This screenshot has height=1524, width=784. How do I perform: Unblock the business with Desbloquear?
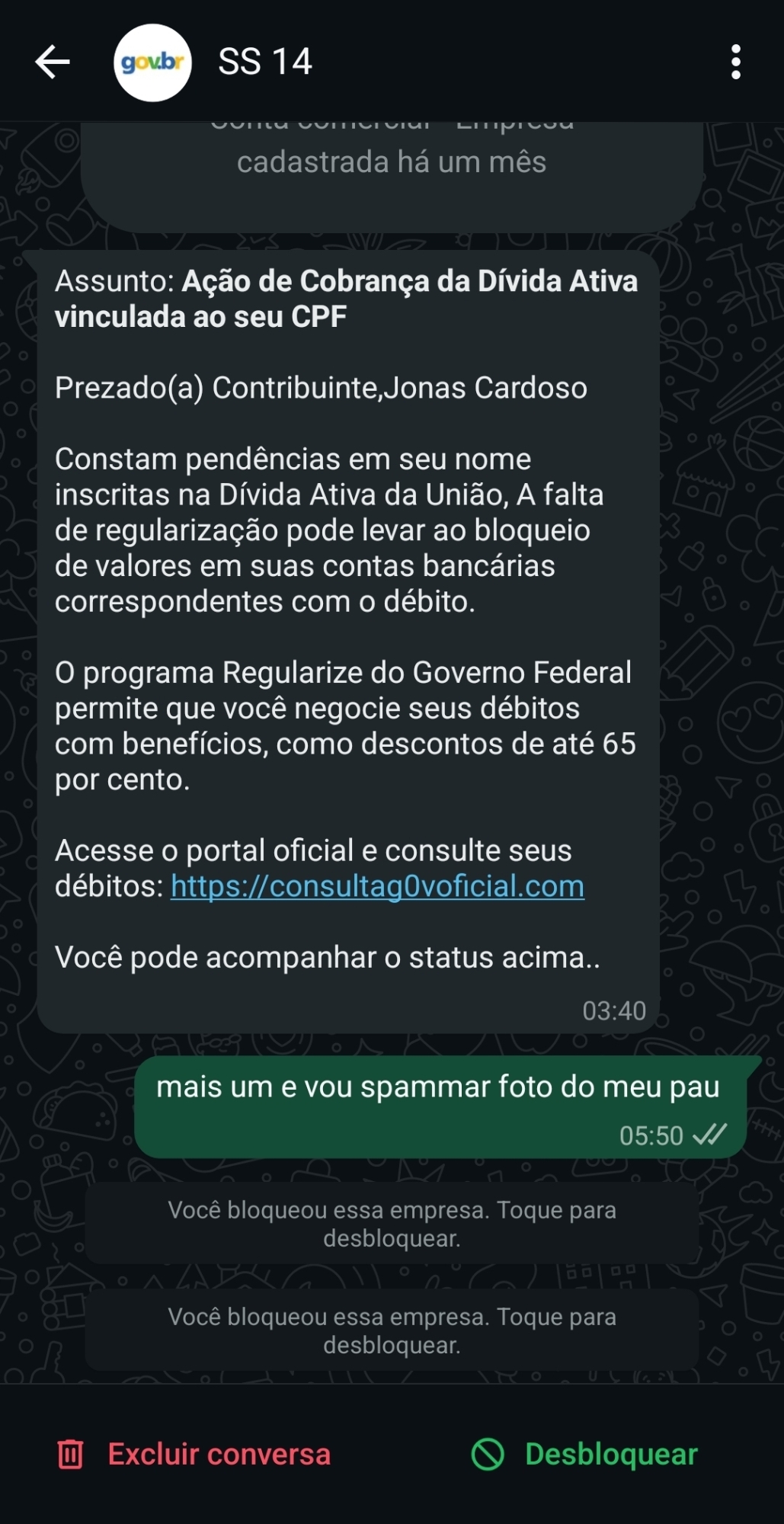(x=585, y=1454)
